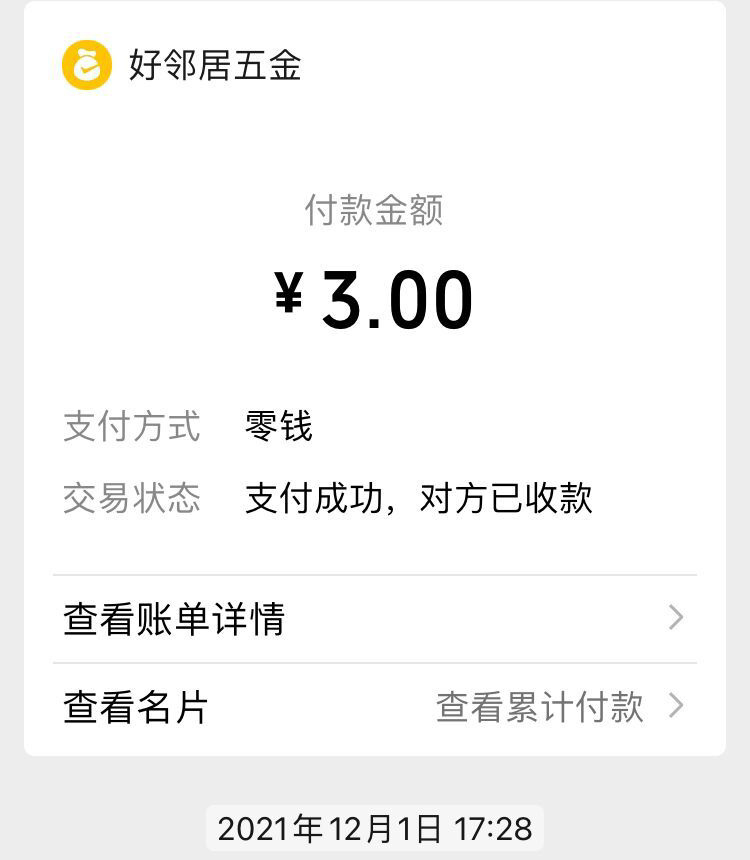The image size is (750, 860).
Task: Select the 查看名片 row
Action: click(375, 708)
